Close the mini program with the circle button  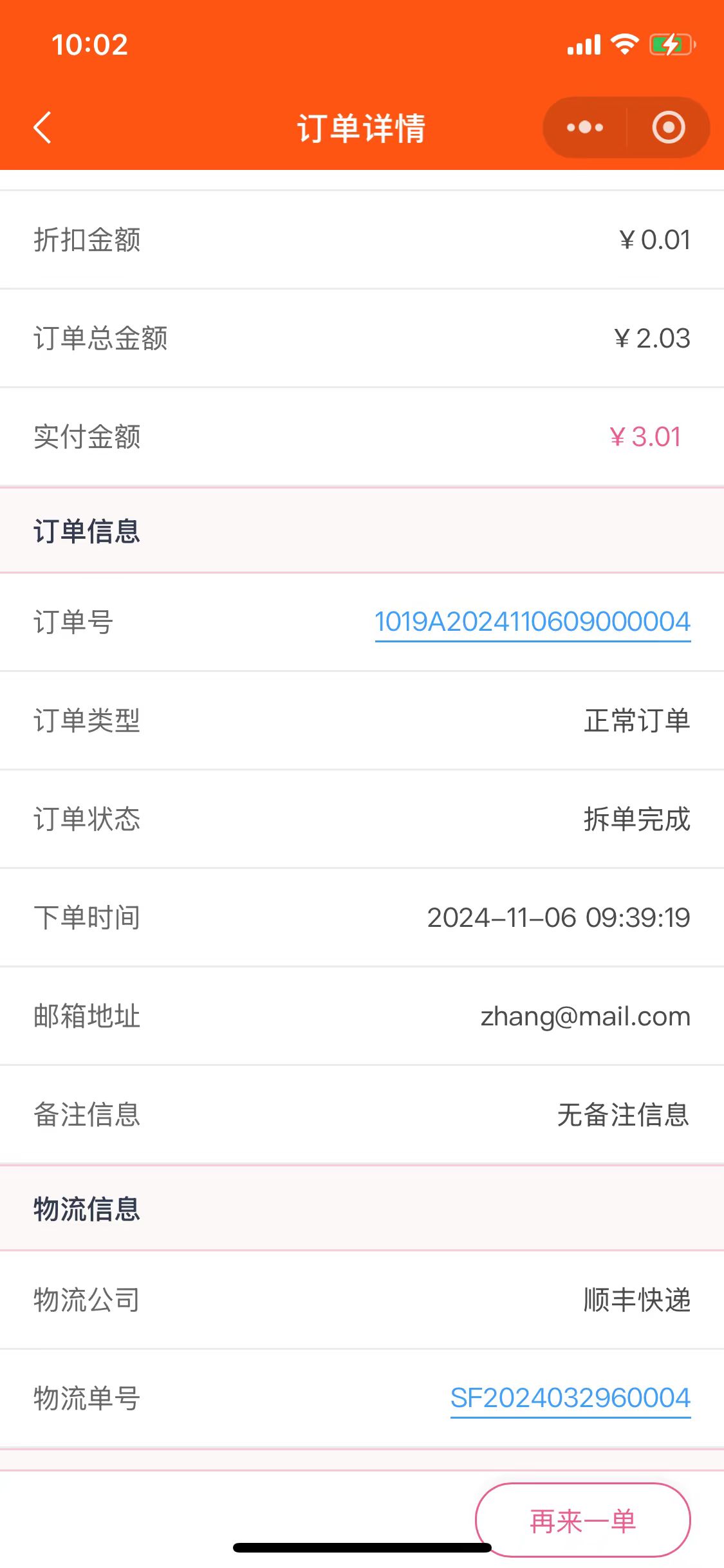click(668, 127)
